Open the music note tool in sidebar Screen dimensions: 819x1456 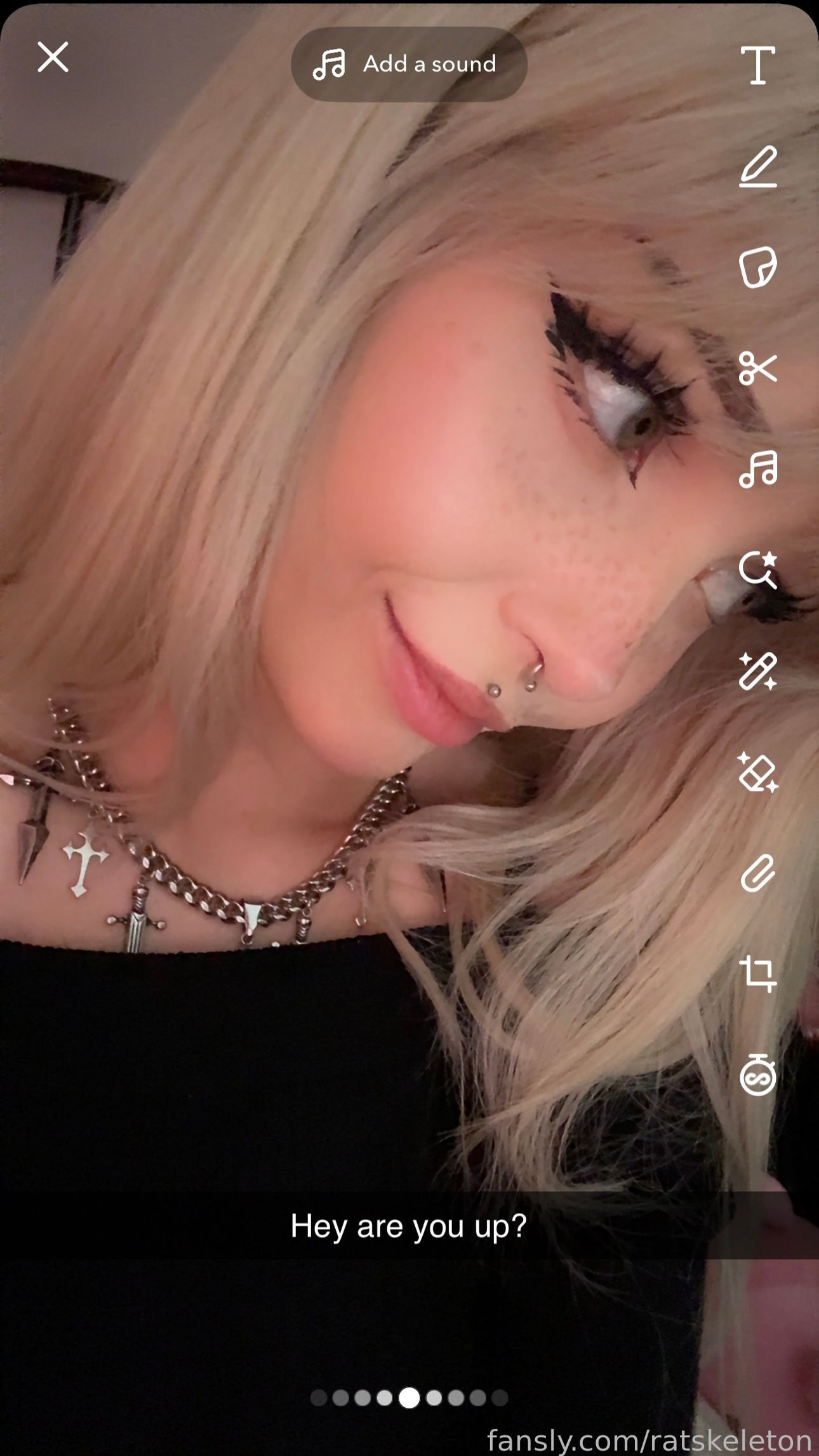coord(758,469)
